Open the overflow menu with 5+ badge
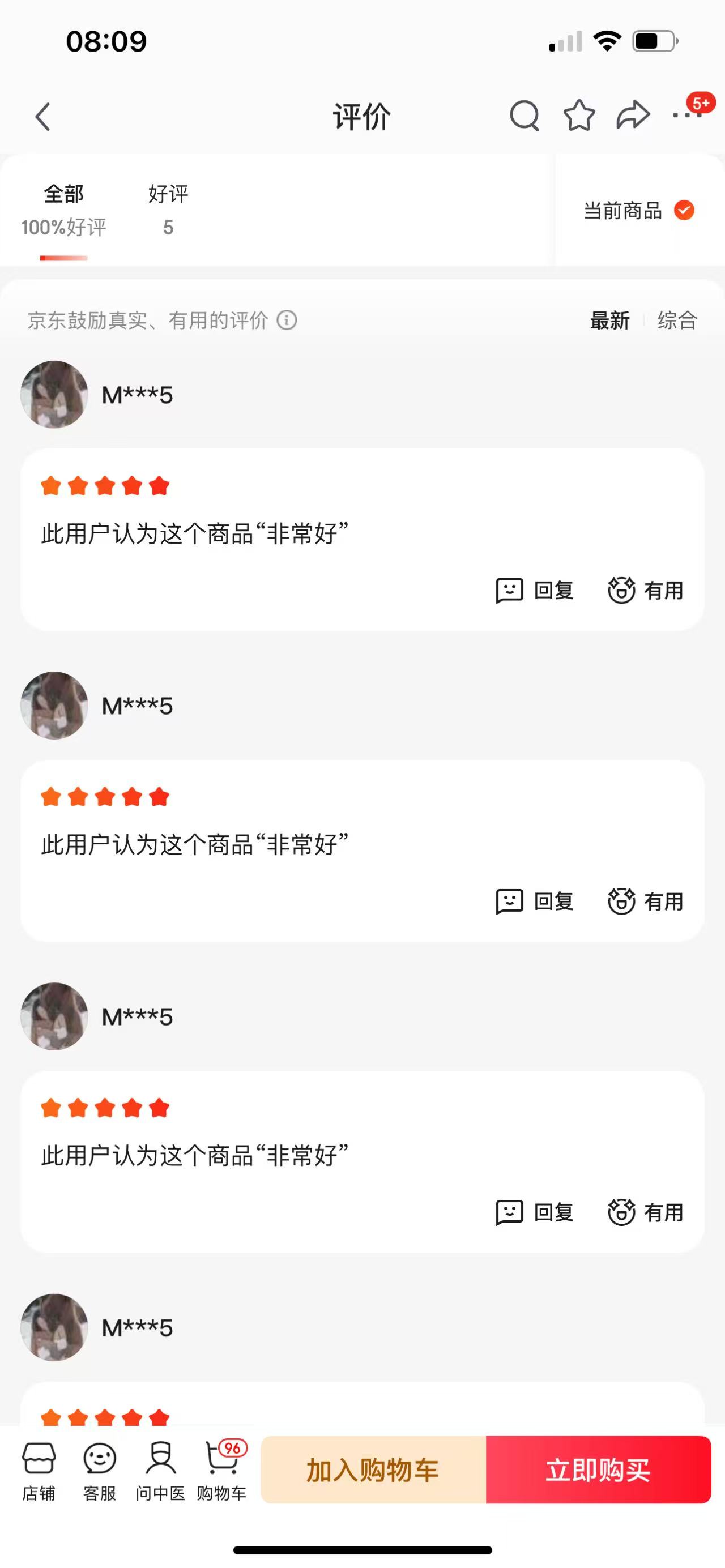725x1568 pixels. click(x=688, y=114)
